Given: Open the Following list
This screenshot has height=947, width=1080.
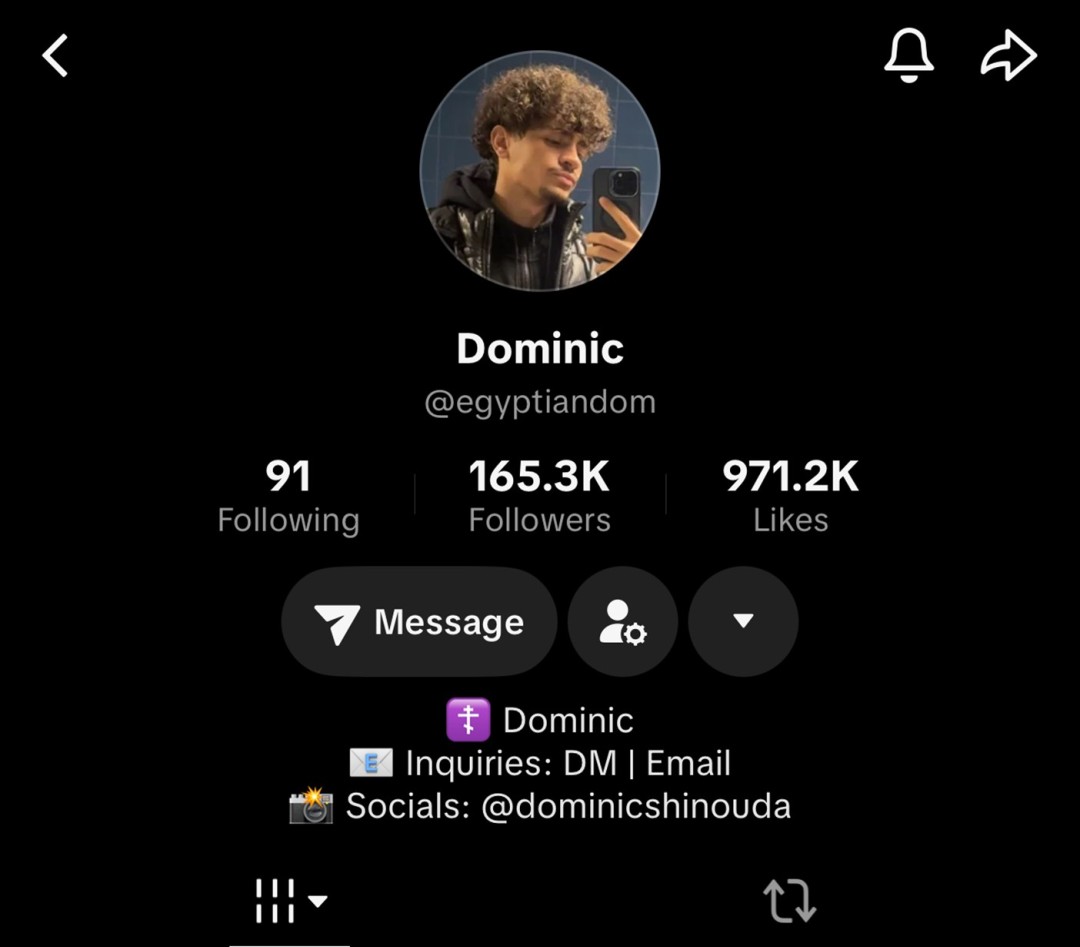Looking at the screenshot, I should tap(288, 497).
